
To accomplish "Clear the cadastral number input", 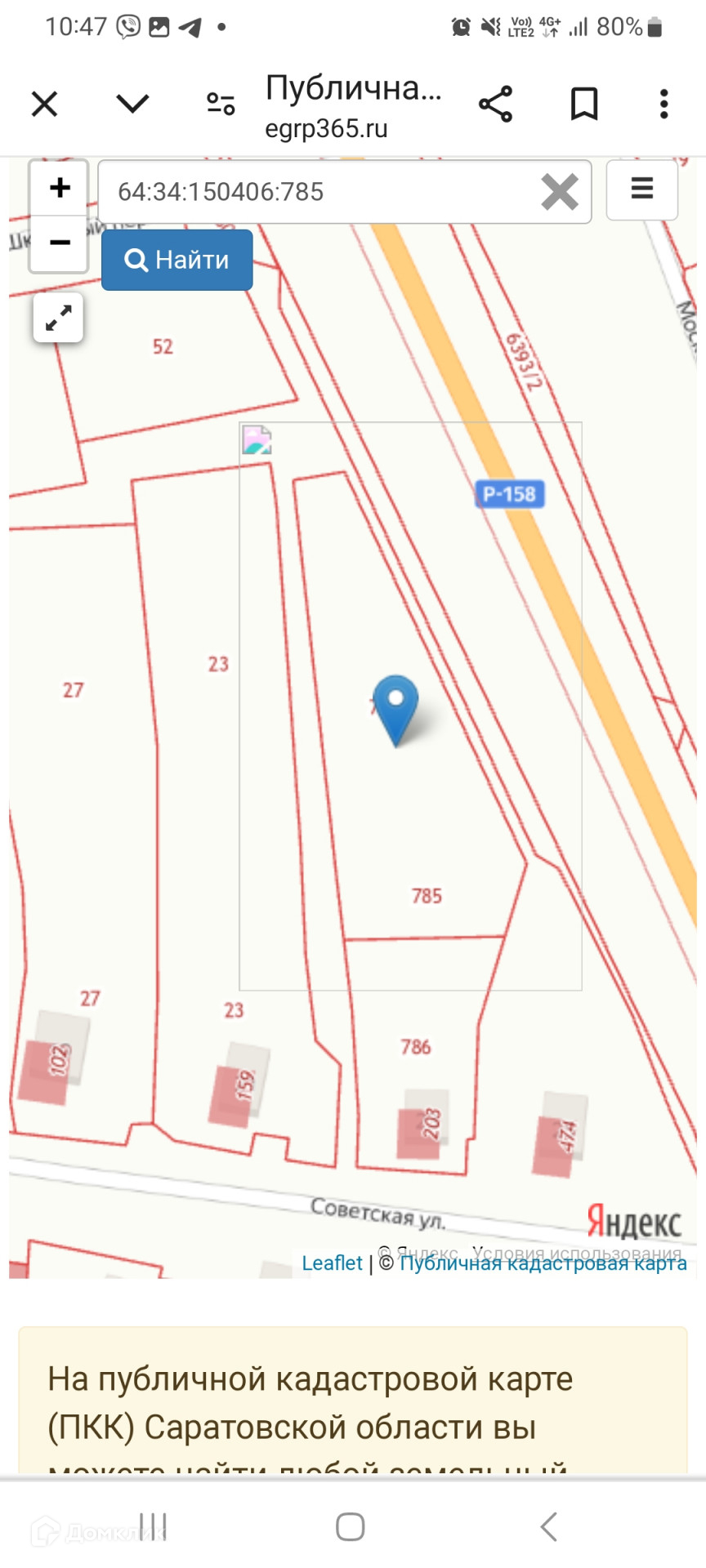I will pyautogui.click(x=560, y=192).
